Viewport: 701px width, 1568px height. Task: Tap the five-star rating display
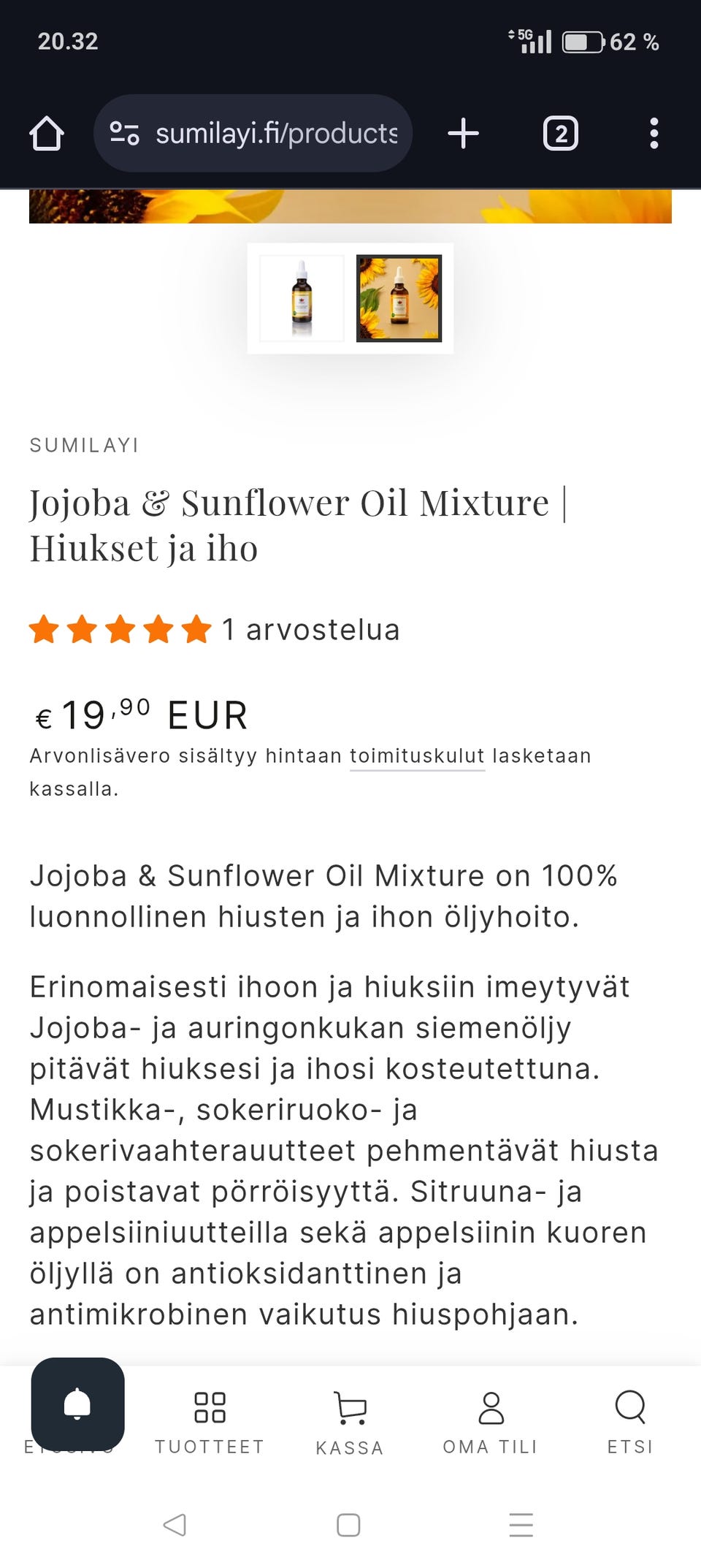tap(119, 629)
